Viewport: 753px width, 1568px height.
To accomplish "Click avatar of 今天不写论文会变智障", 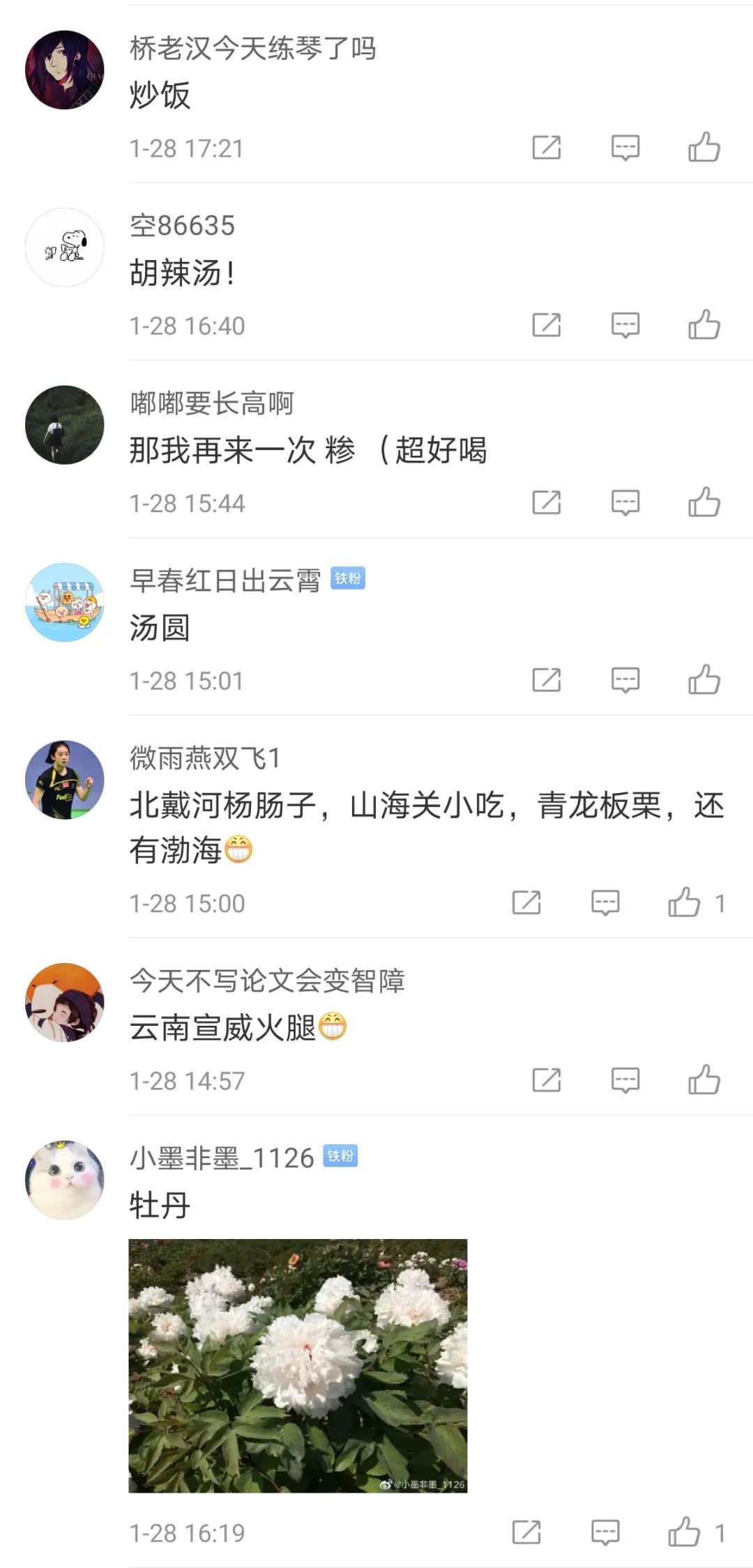I will [x=65, y=1004].
